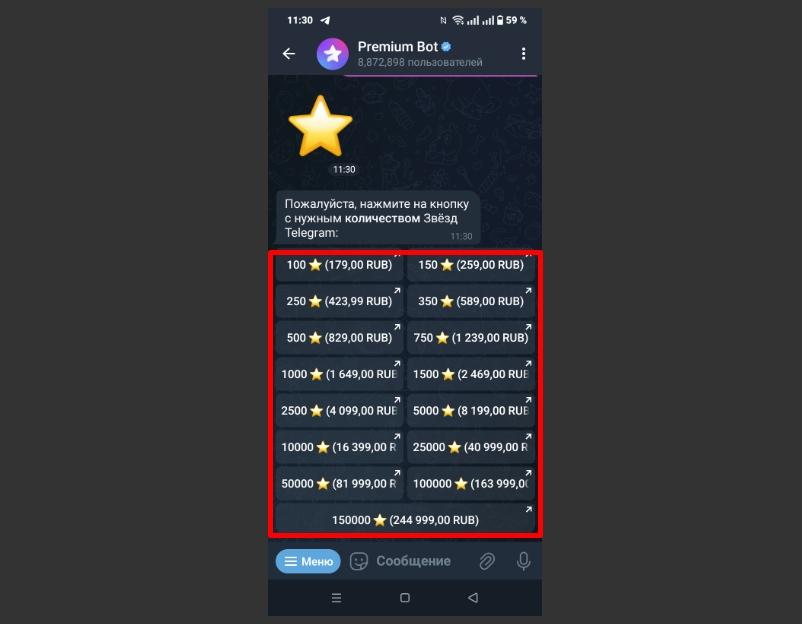The height and width of the screenshot is (624, 802).
Task: Buy 500 stars for 829,00 RUB
Action: click(x=339, y=338)
